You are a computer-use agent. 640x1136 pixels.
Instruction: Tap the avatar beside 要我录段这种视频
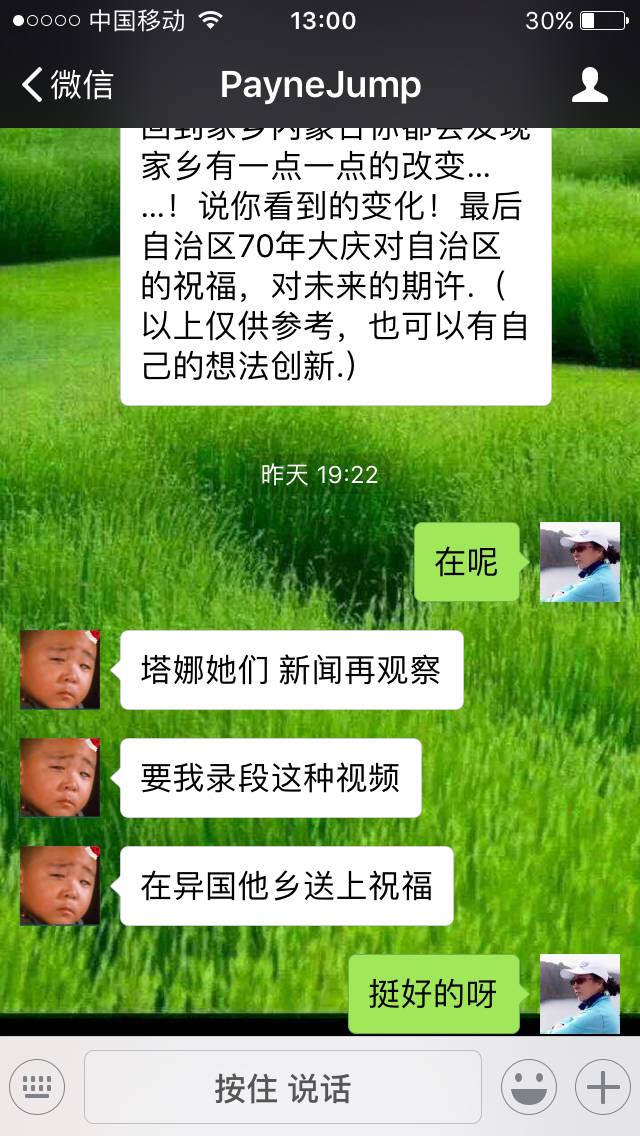coord(60,778)
